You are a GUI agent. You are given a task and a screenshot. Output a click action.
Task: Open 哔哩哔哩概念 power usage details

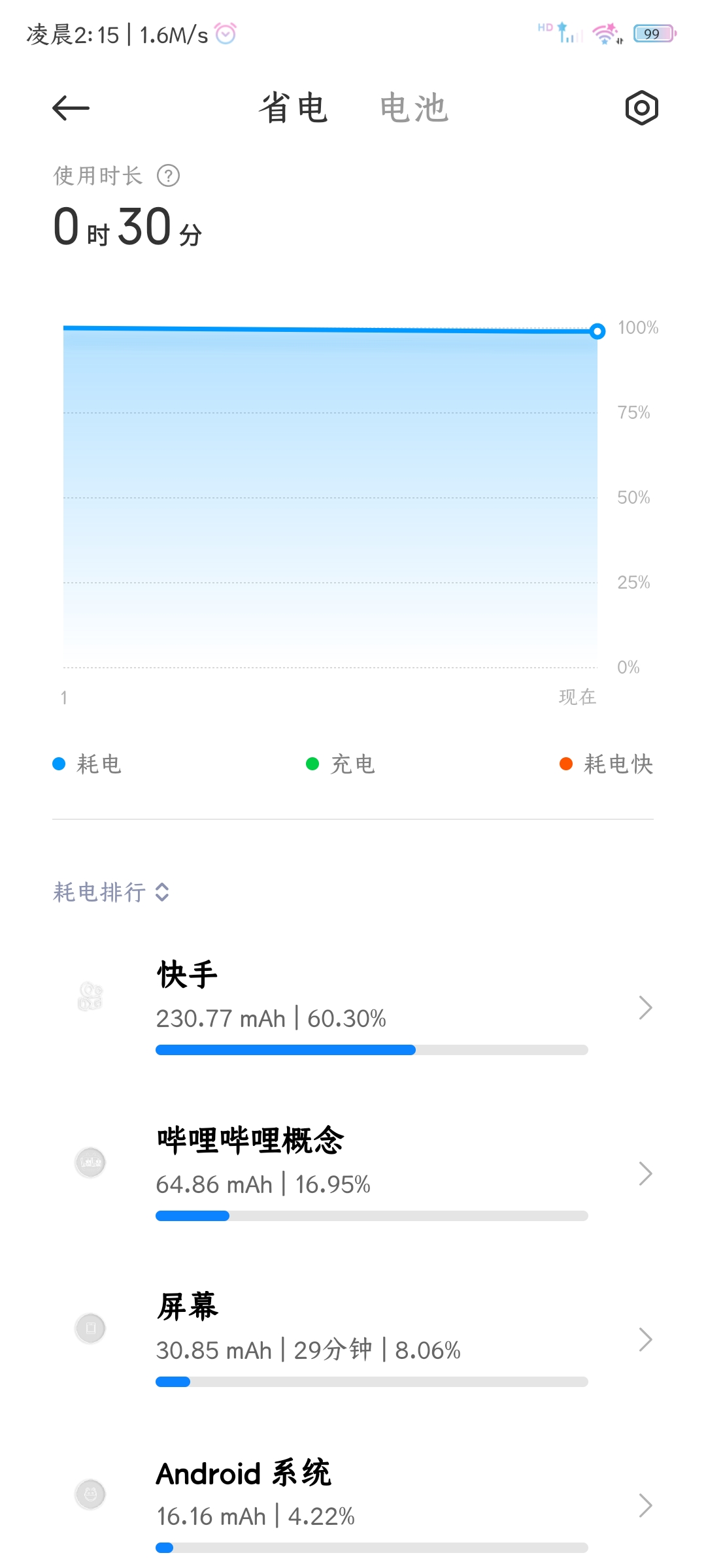[353, 1173]
